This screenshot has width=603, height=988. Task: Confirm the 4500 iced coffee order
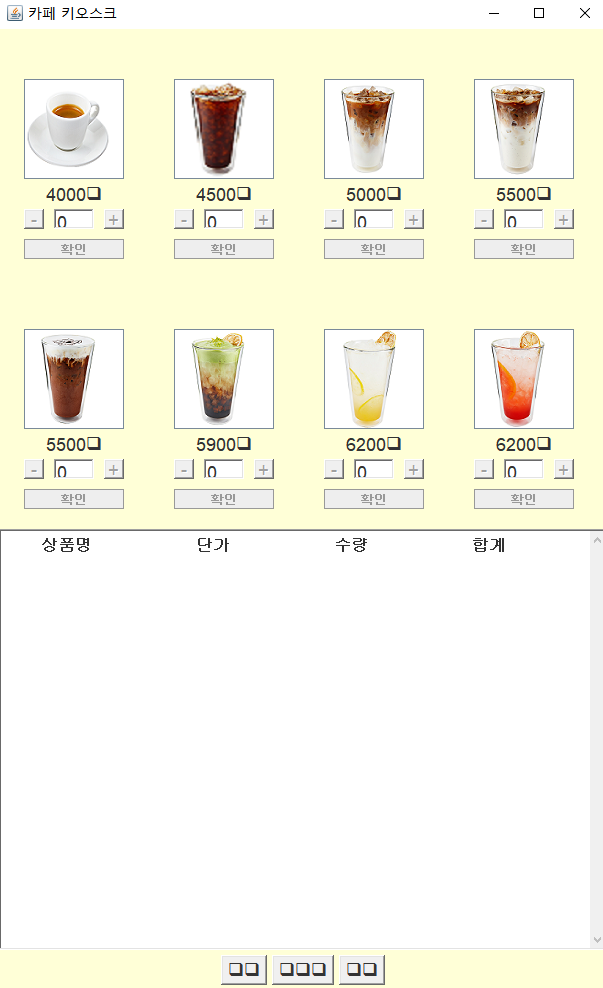click(224, 249)
